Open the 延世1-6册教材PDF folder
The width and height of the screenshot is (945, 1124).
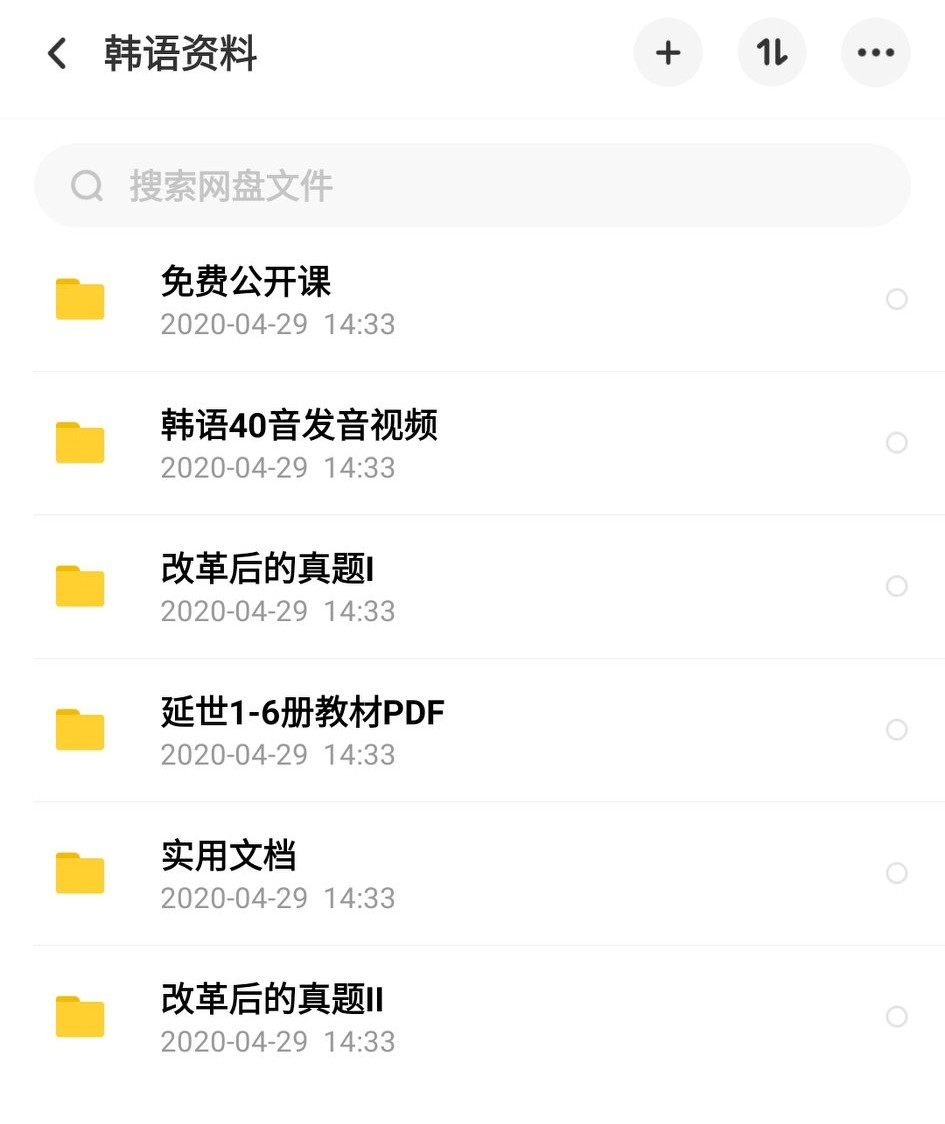coord(300,711)
